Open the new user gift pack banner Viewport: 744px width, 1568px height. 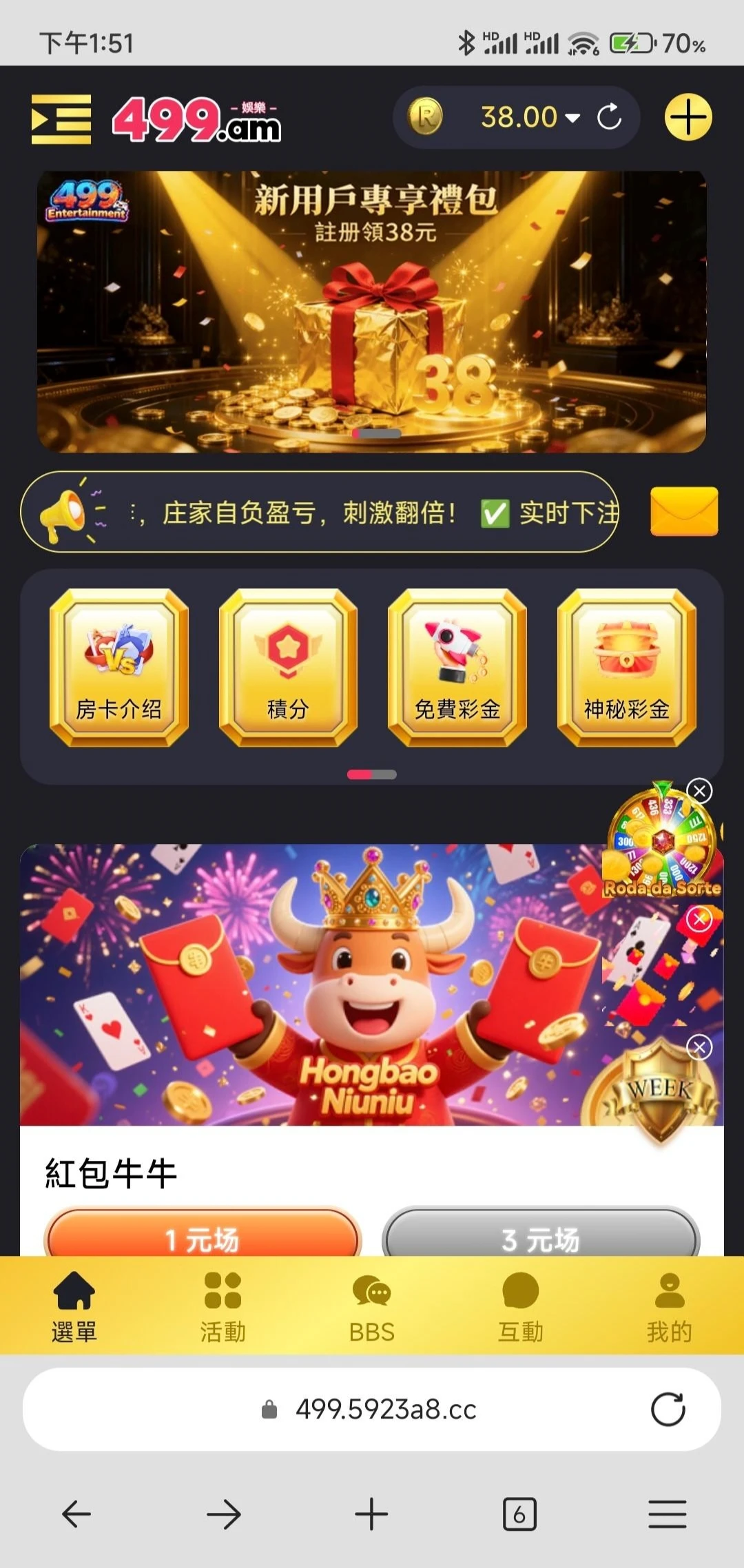(371, 311)
